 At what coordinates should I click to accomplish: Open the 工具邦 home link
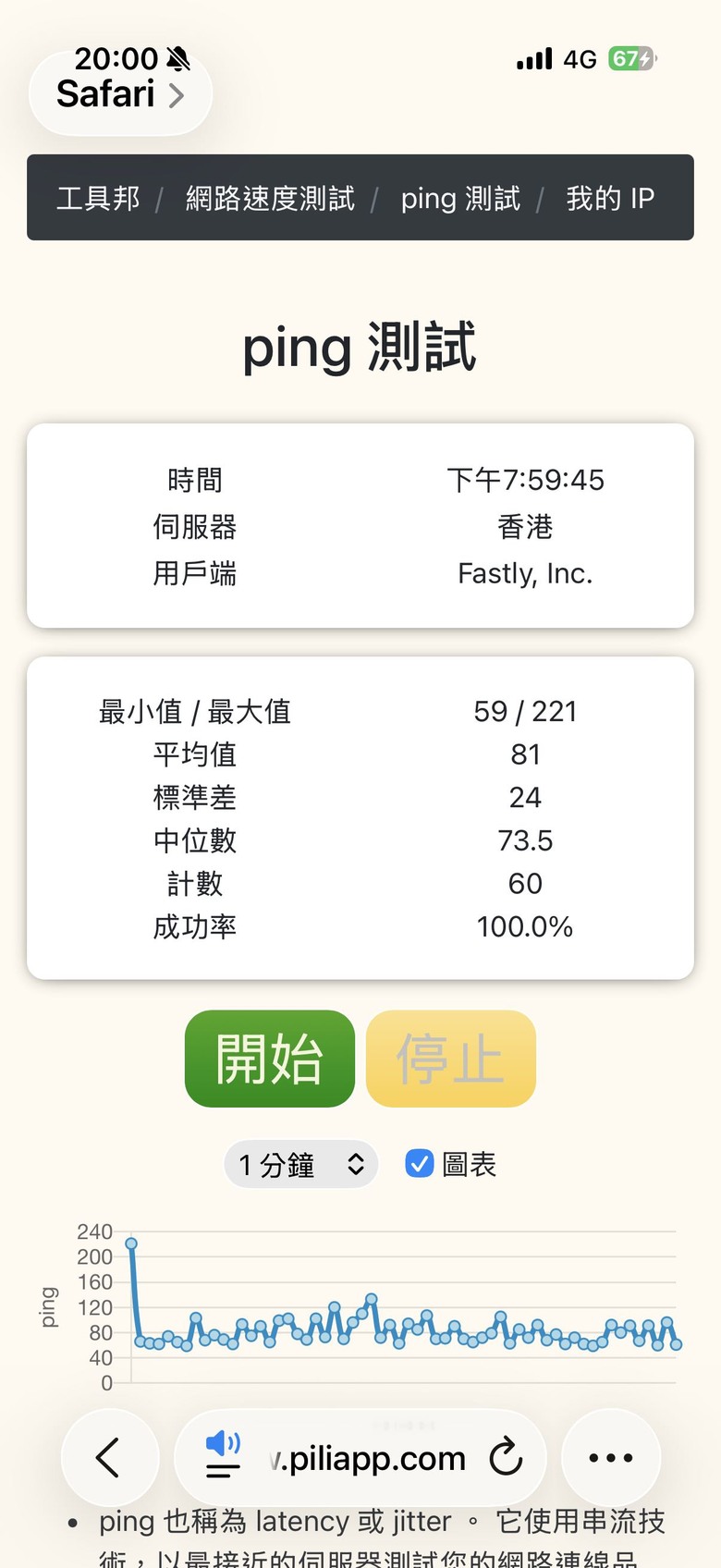pos(98,198)
